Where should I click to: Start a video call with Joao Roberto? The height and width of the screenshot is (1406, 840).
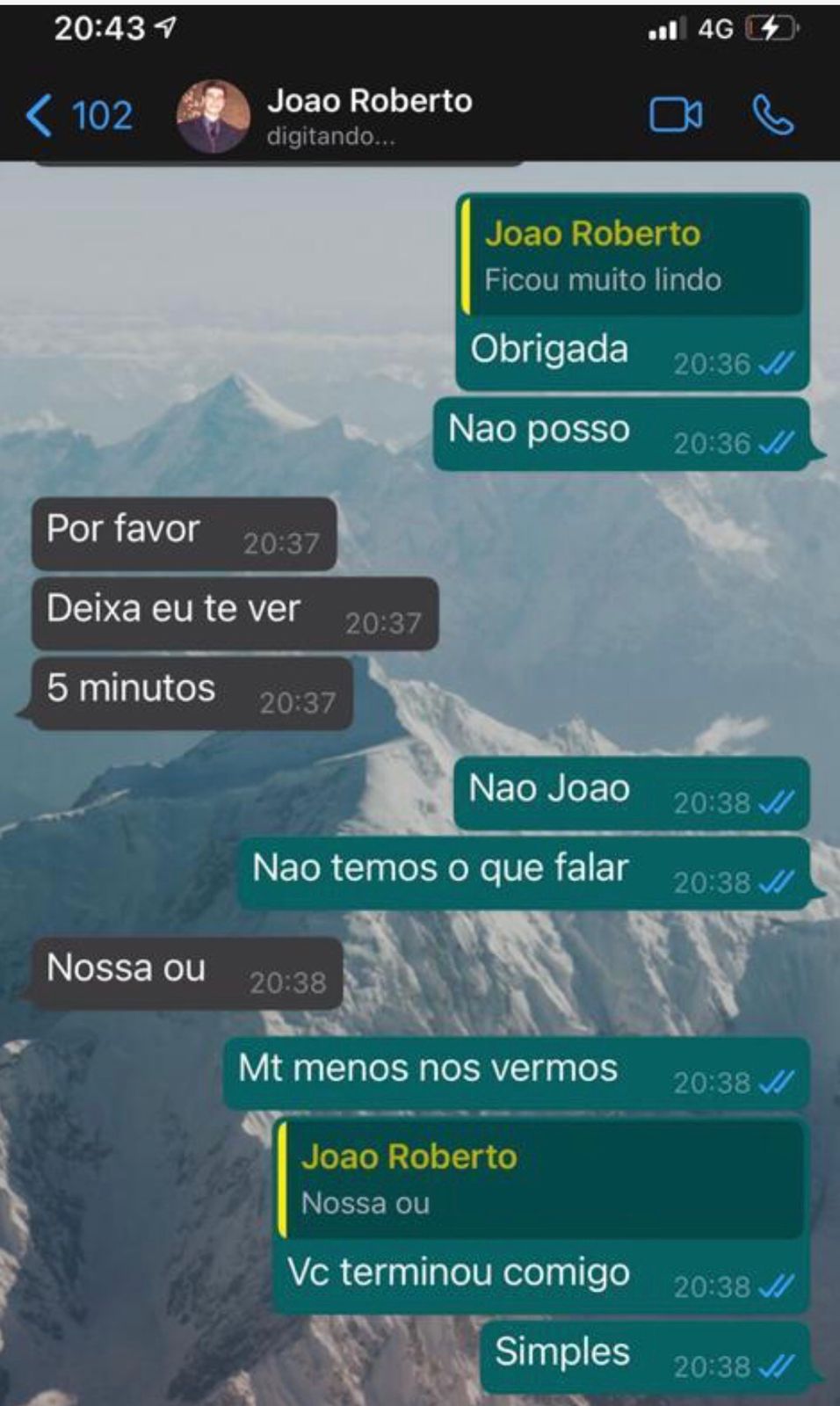pos(675,115)
